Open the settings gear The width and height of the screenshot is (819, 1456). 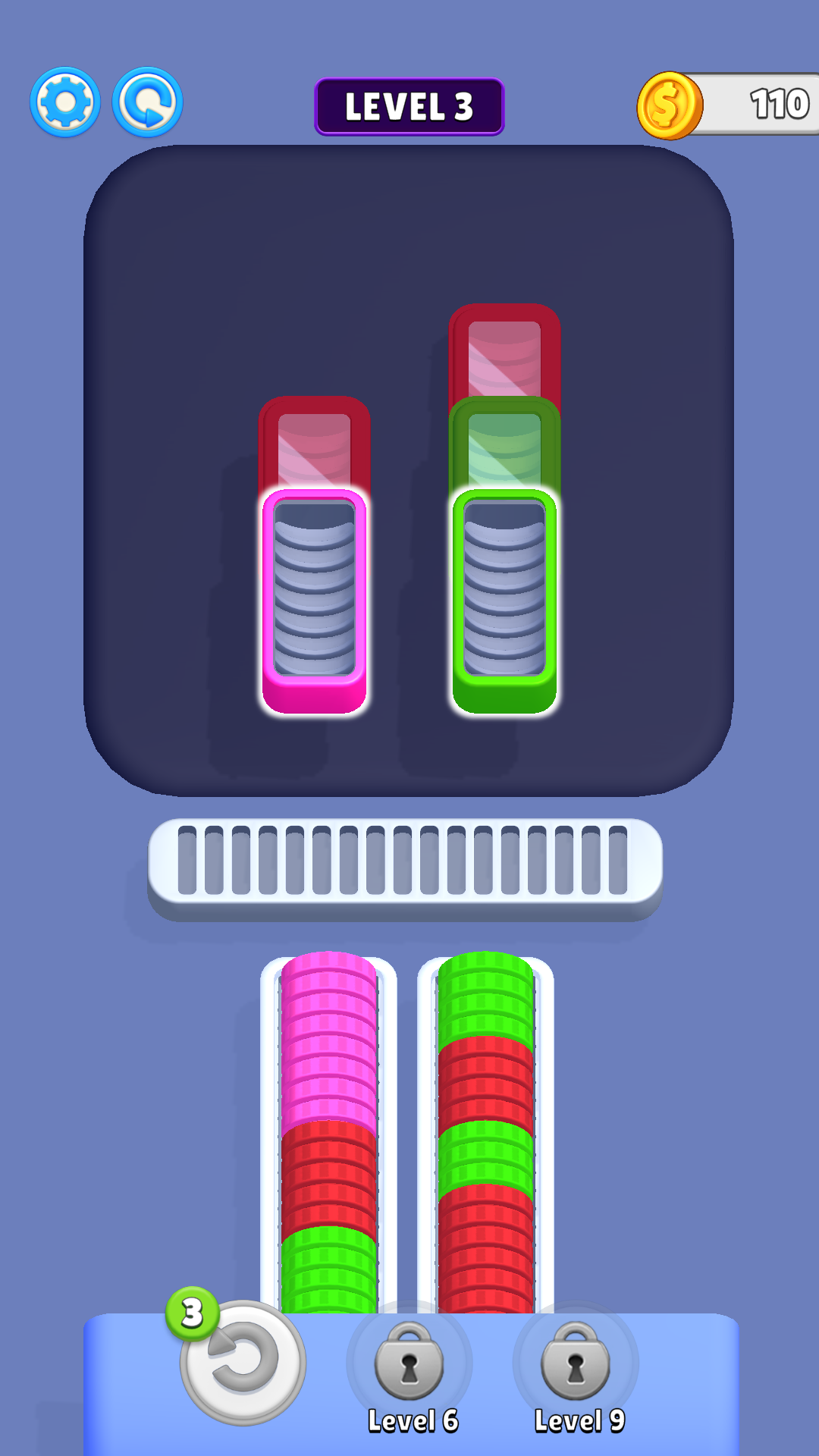pos(65,102)
